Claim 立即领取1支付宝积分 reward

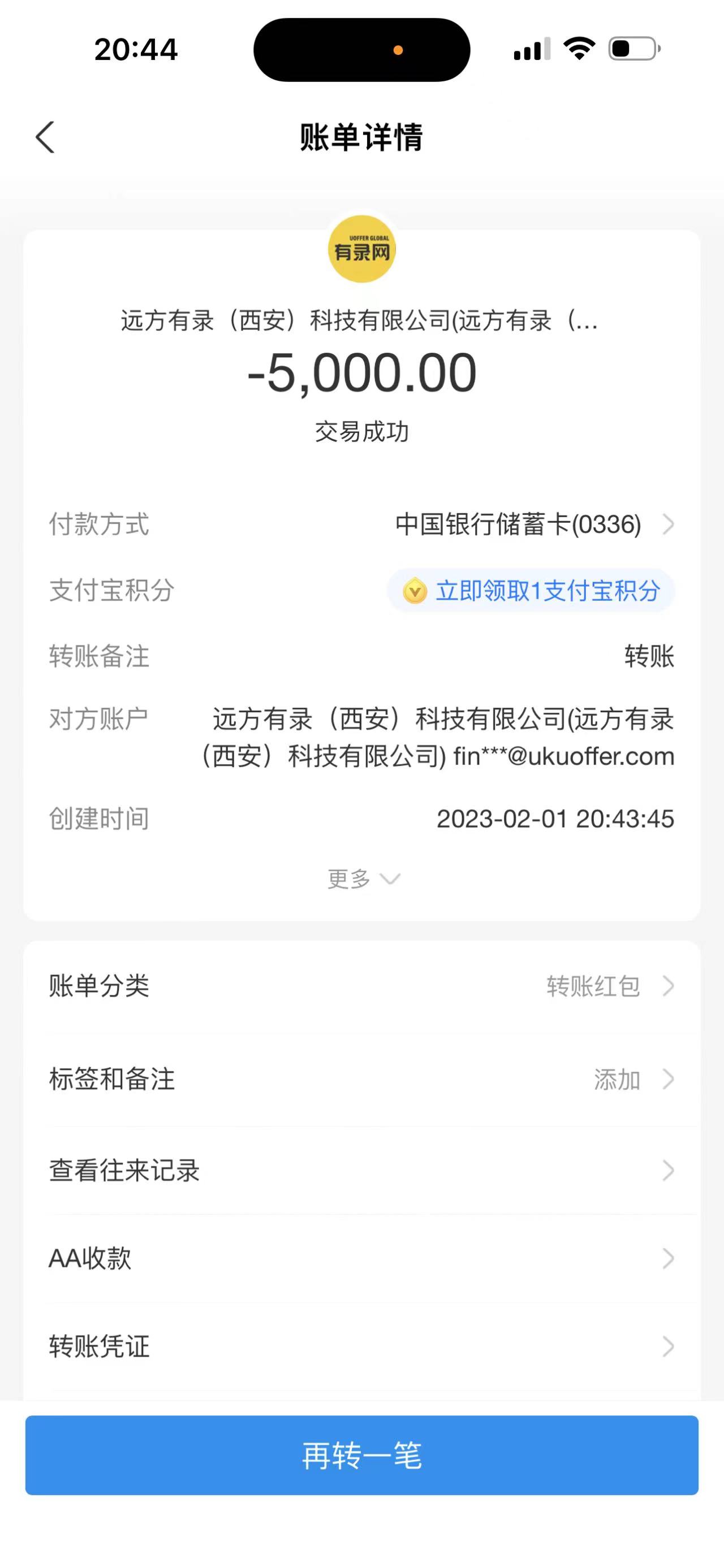click(x=531, y=591)
